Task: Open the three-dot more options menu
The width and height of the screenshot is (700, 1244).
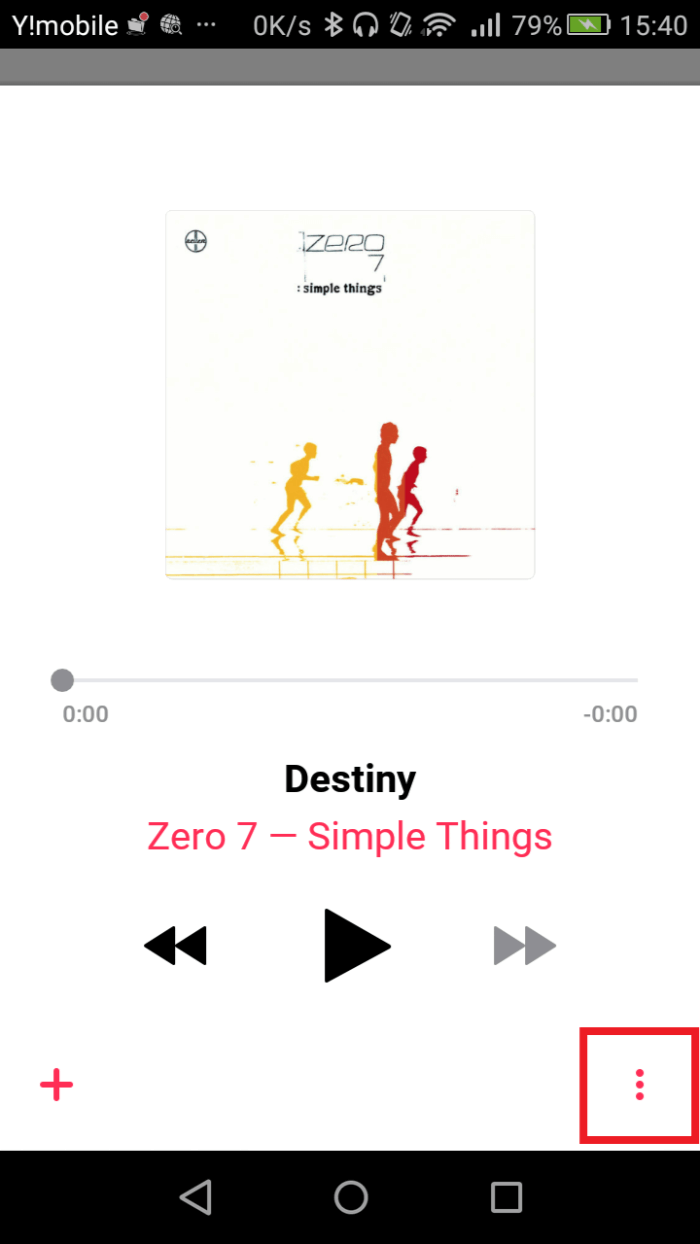Action: tap(640, 1085)
